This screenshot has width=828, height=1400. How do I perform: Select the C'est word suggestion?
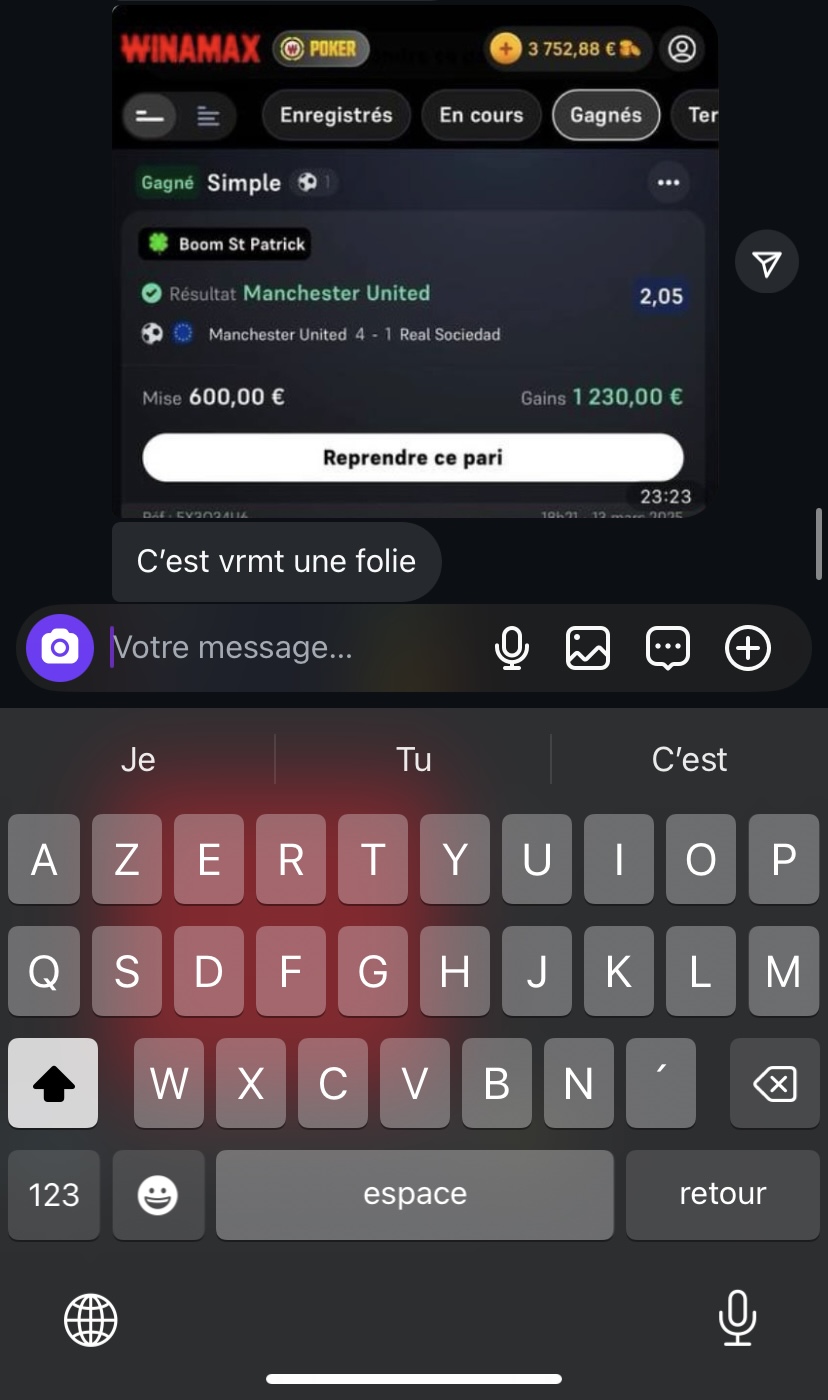(x=689, y=759)
